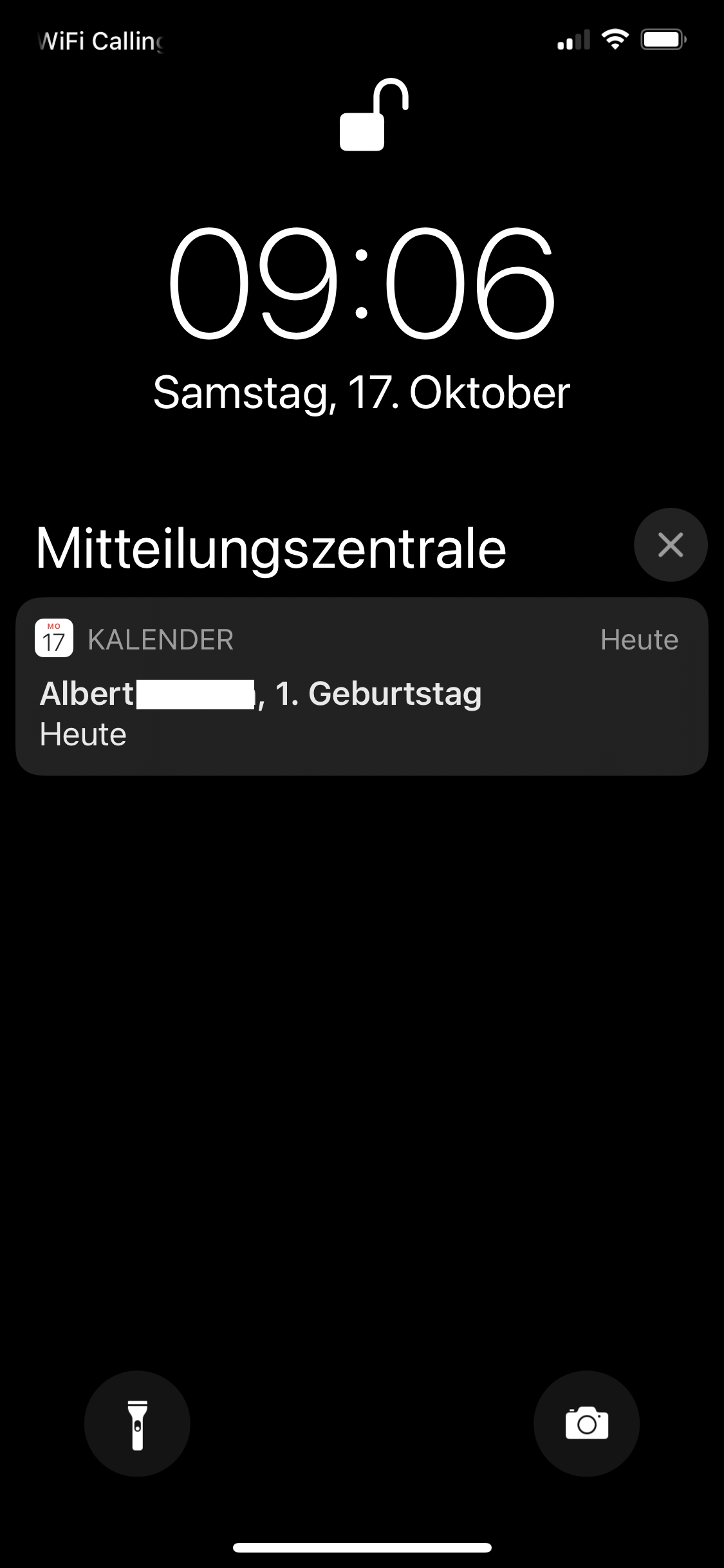Clear notifications in Mitteilungszentrale
Screen dimensions: 724x1568
click(671, 545)
